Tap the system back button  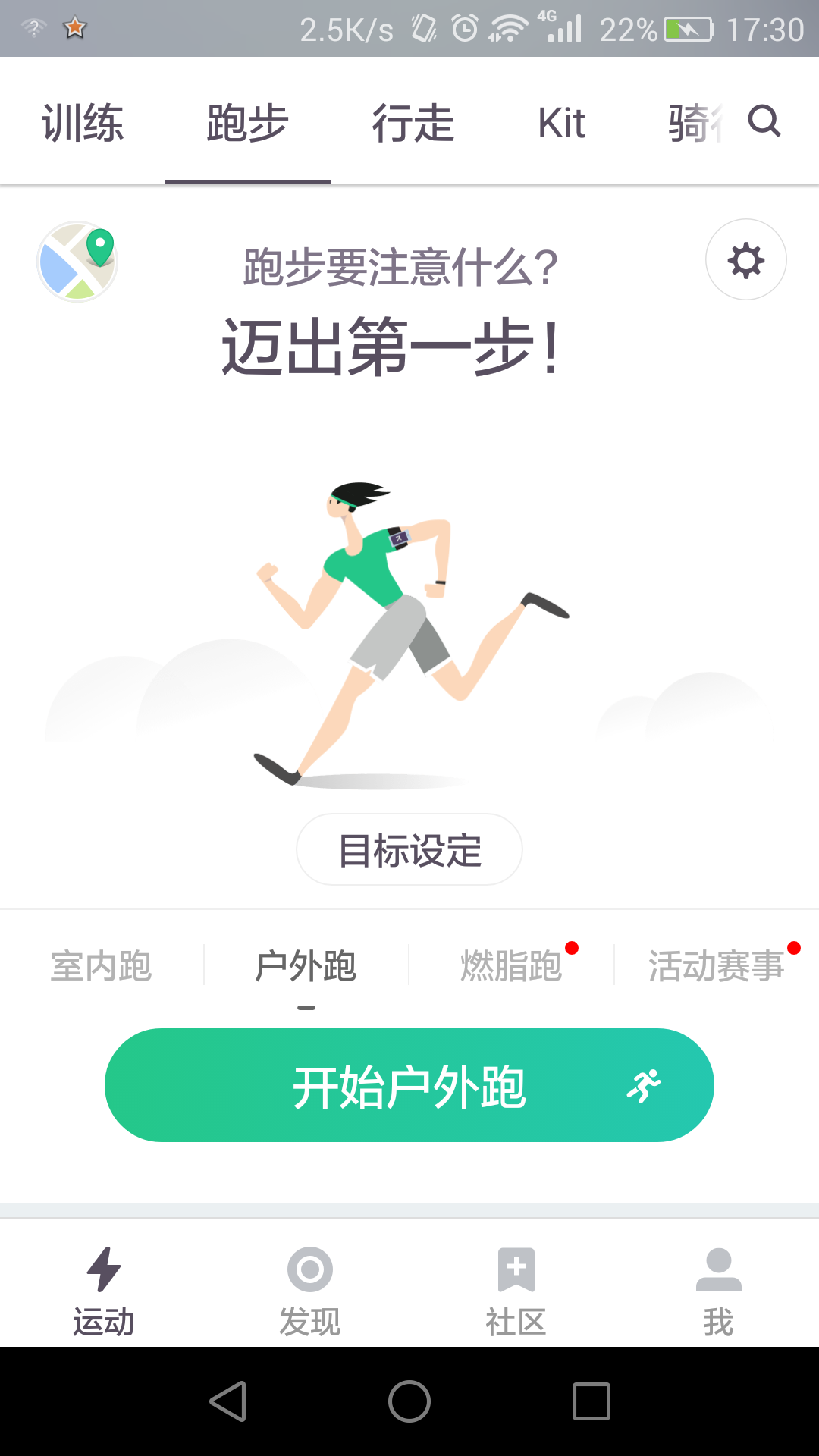click(x=227, y=1401)
